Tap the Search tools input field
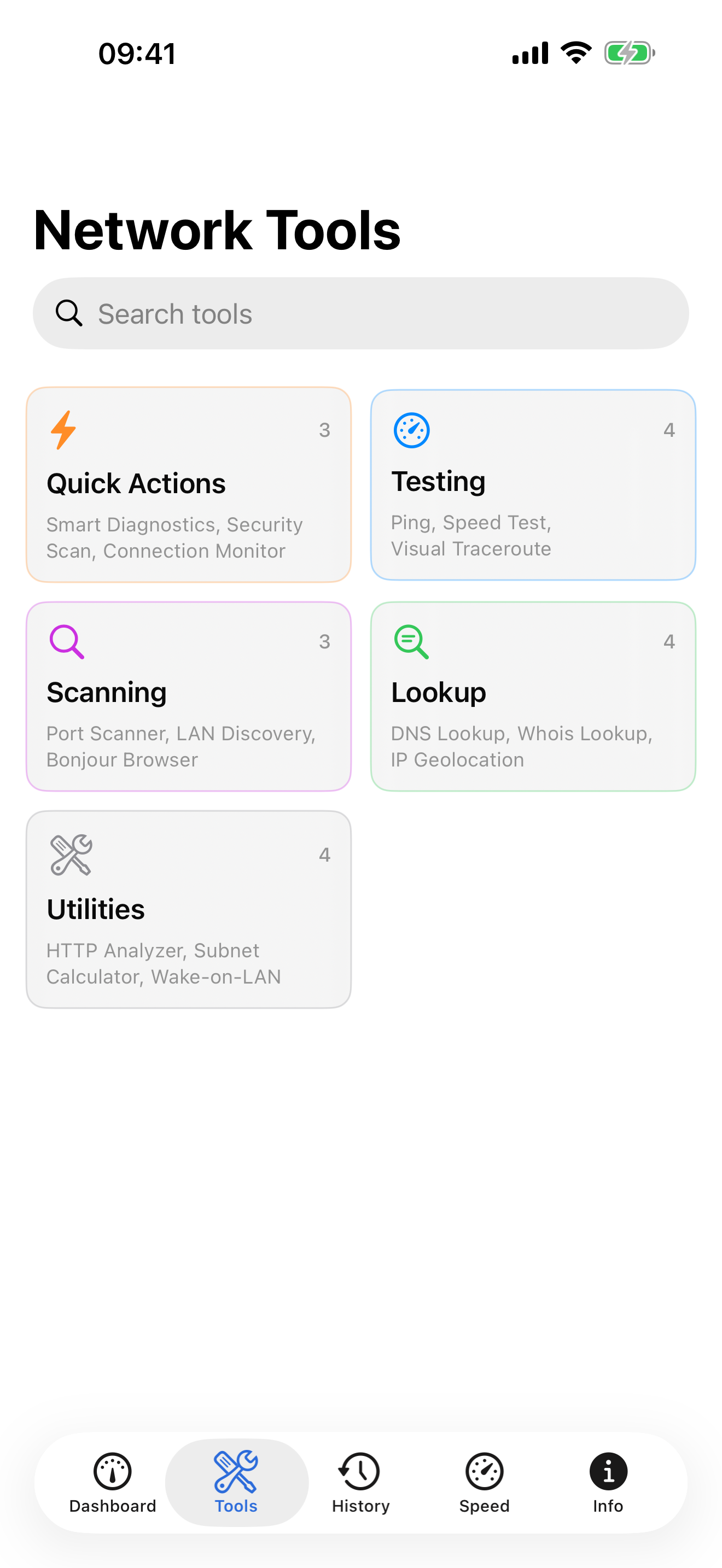 (361, 313)
